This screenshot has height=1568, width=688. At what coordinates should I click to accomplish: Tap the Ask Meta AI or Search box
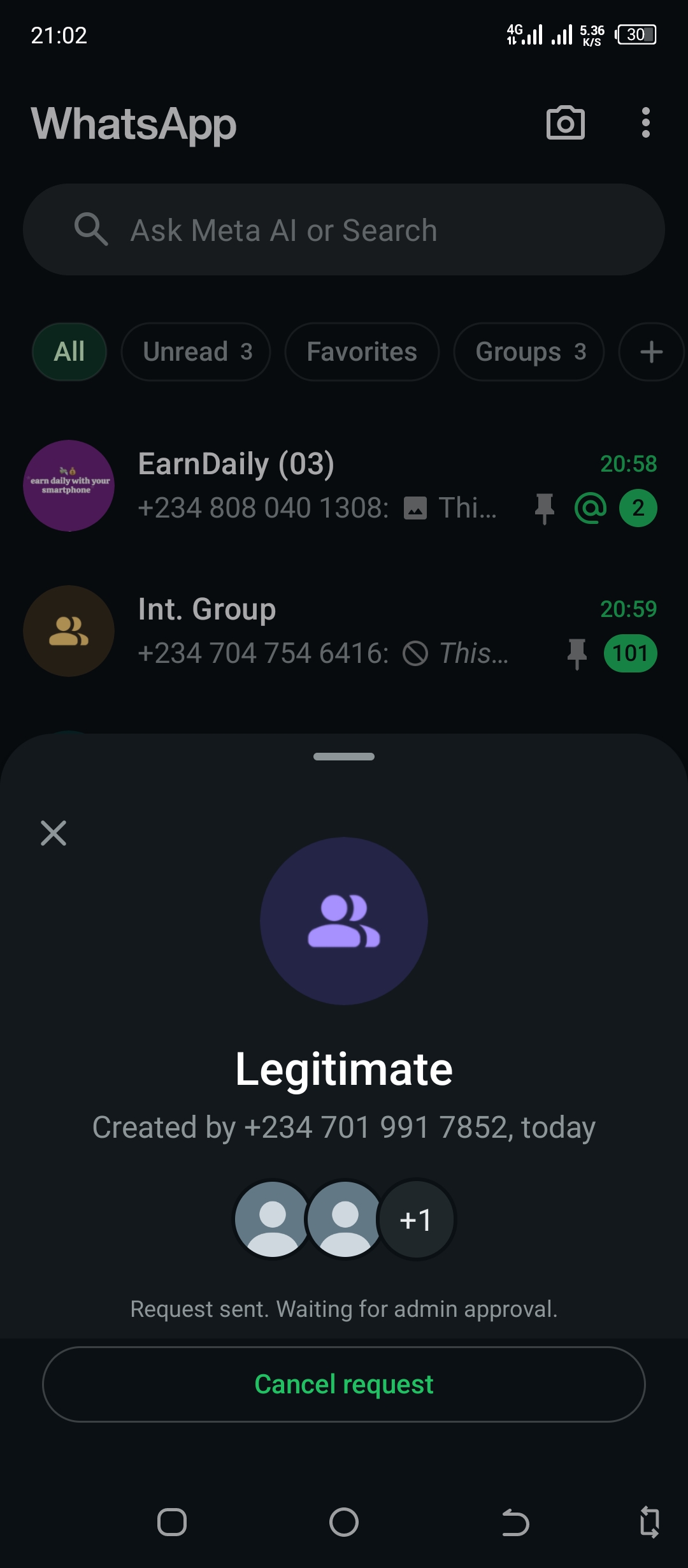pyautogui.click(x=344, y=230)
